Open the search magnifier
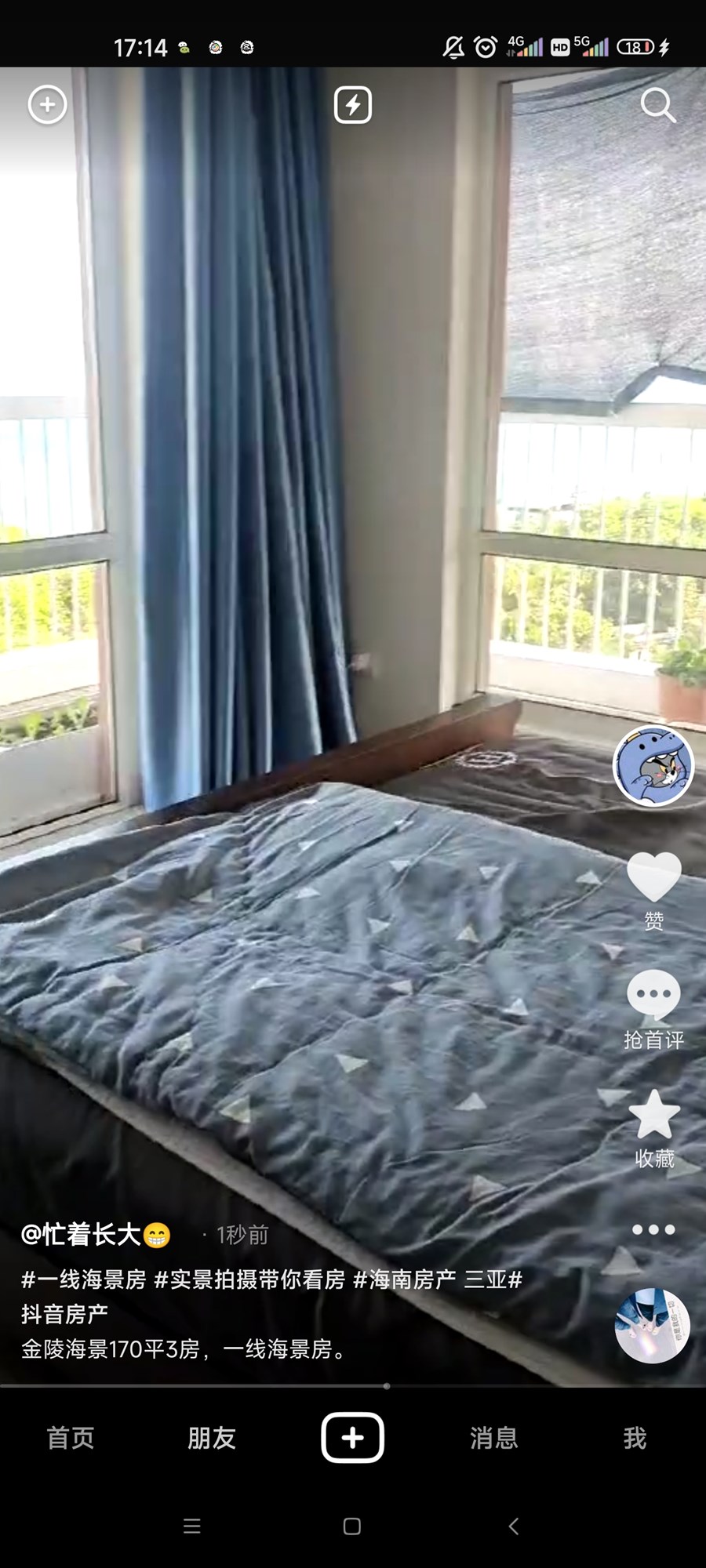The width and height of the screenshot is (706, 1568). pyautogui.click(x=657, y=105)
